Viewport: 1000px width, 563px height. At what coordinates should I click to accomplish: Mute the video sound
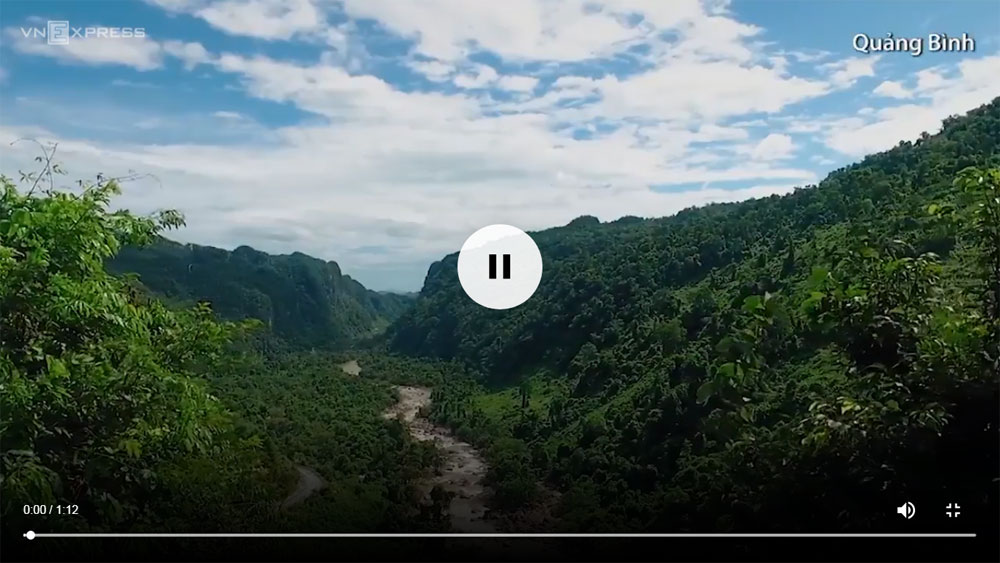point(906,510)
